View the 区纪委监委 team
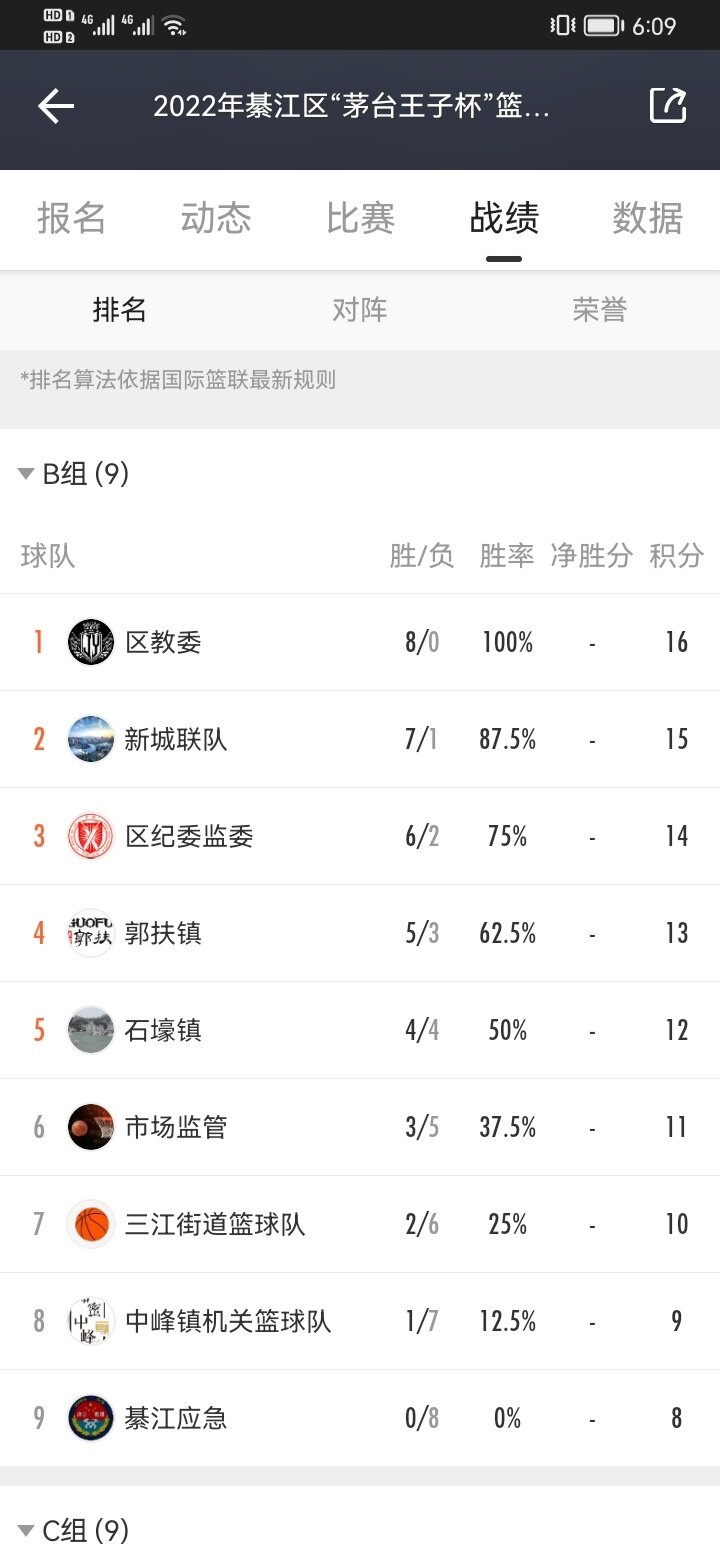 pos(360,836)
